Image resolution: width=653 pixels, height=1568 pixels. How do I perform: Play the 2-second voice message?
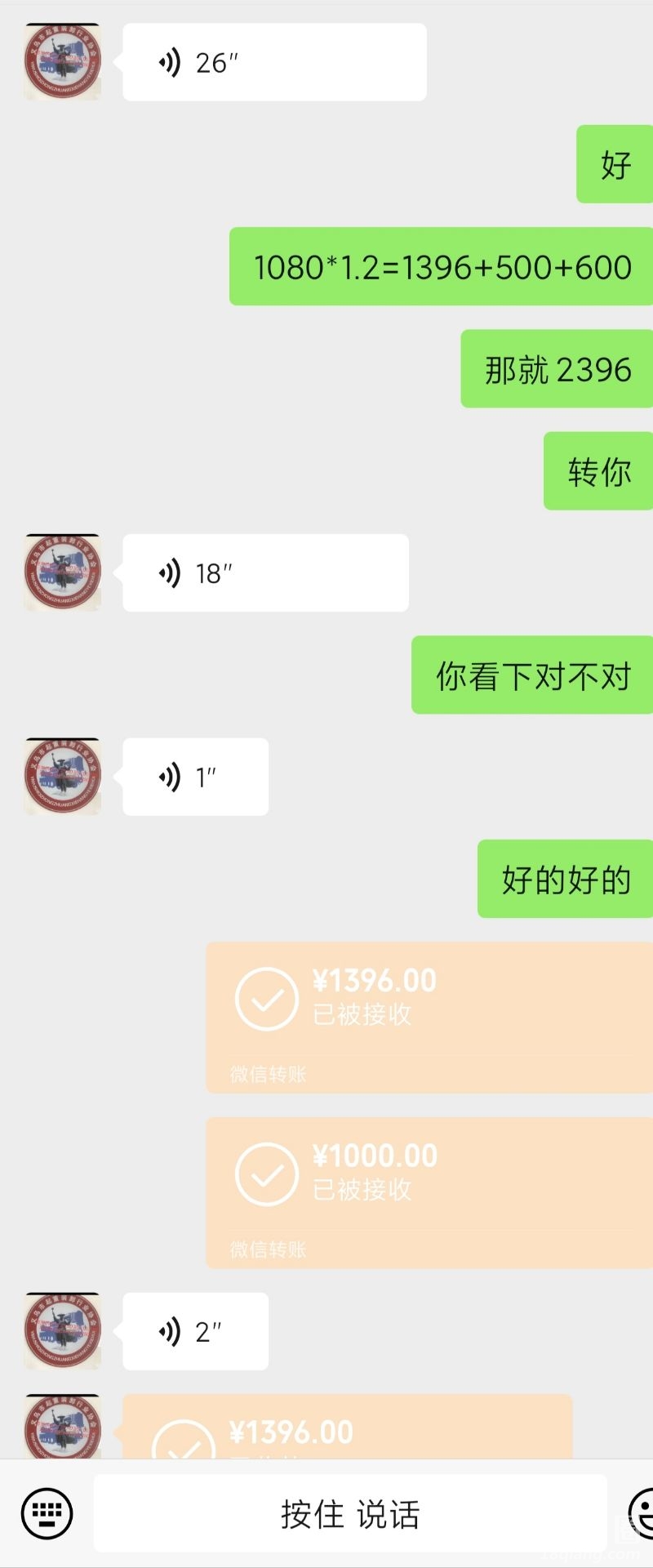pos(195,1331)
